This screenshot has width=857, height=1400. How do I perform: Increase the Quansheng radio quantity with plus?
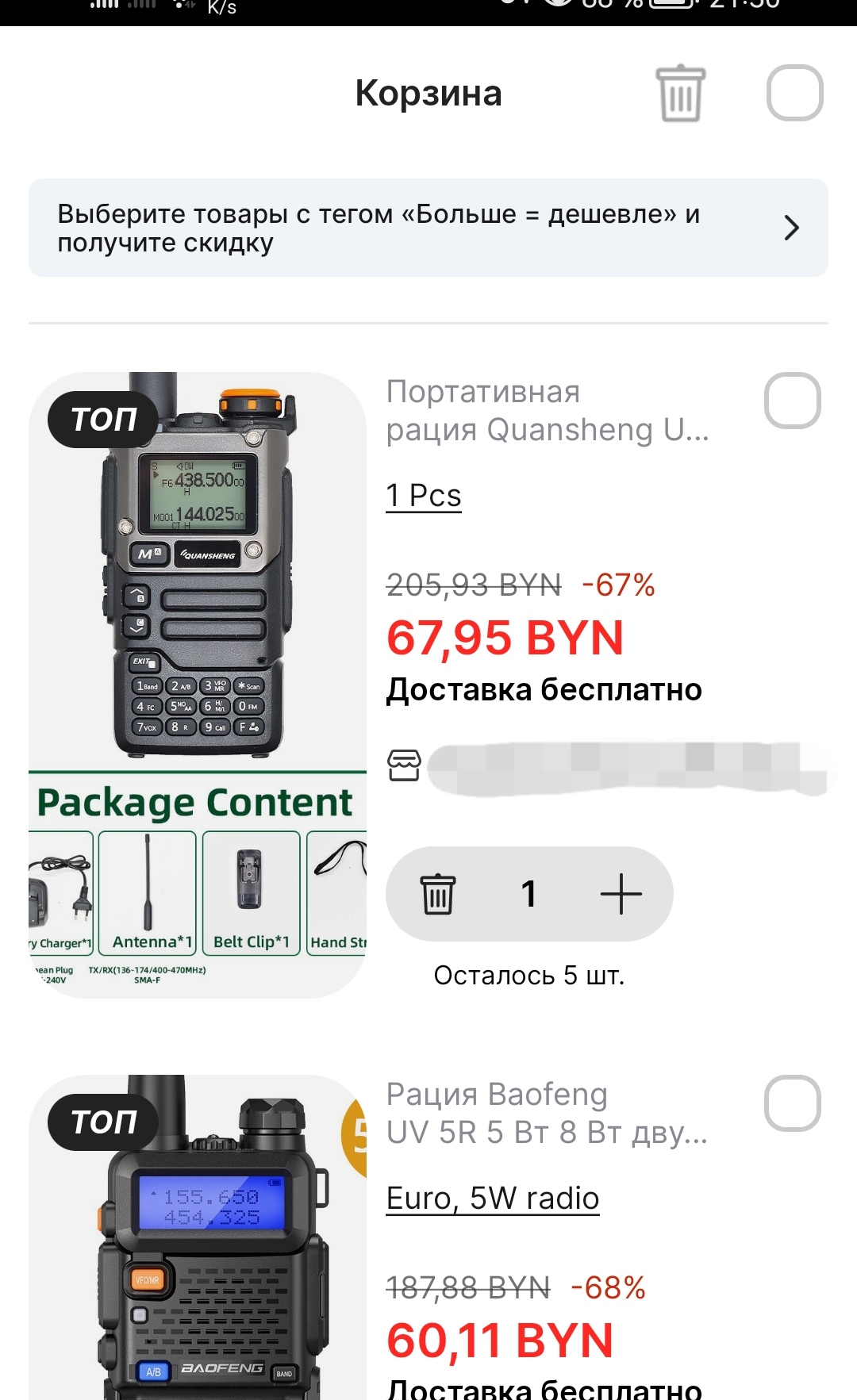coord(621,894)
